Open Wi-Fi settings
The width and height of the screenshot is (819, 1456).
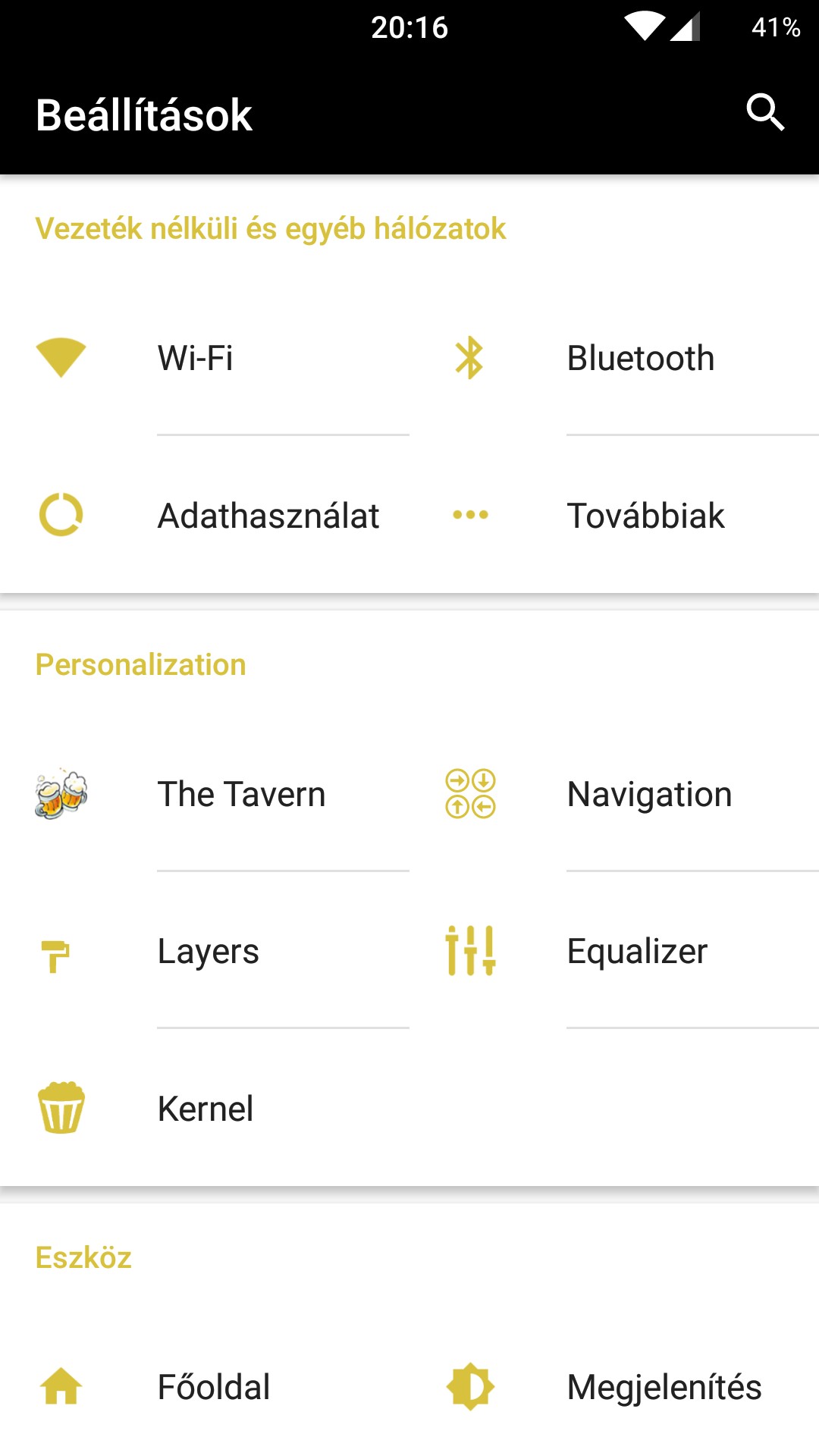[205, 358]
